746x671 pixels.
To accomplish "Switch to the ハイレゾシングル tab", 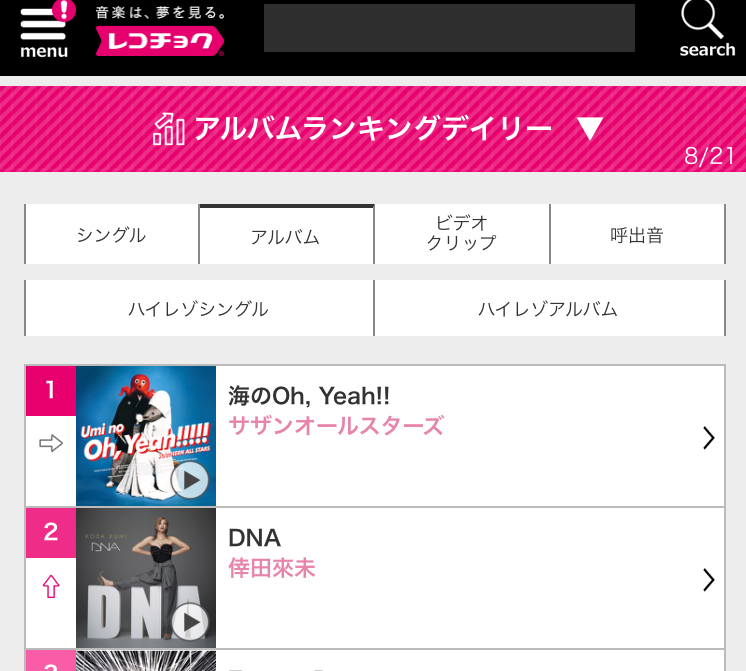I will [198, 309].
